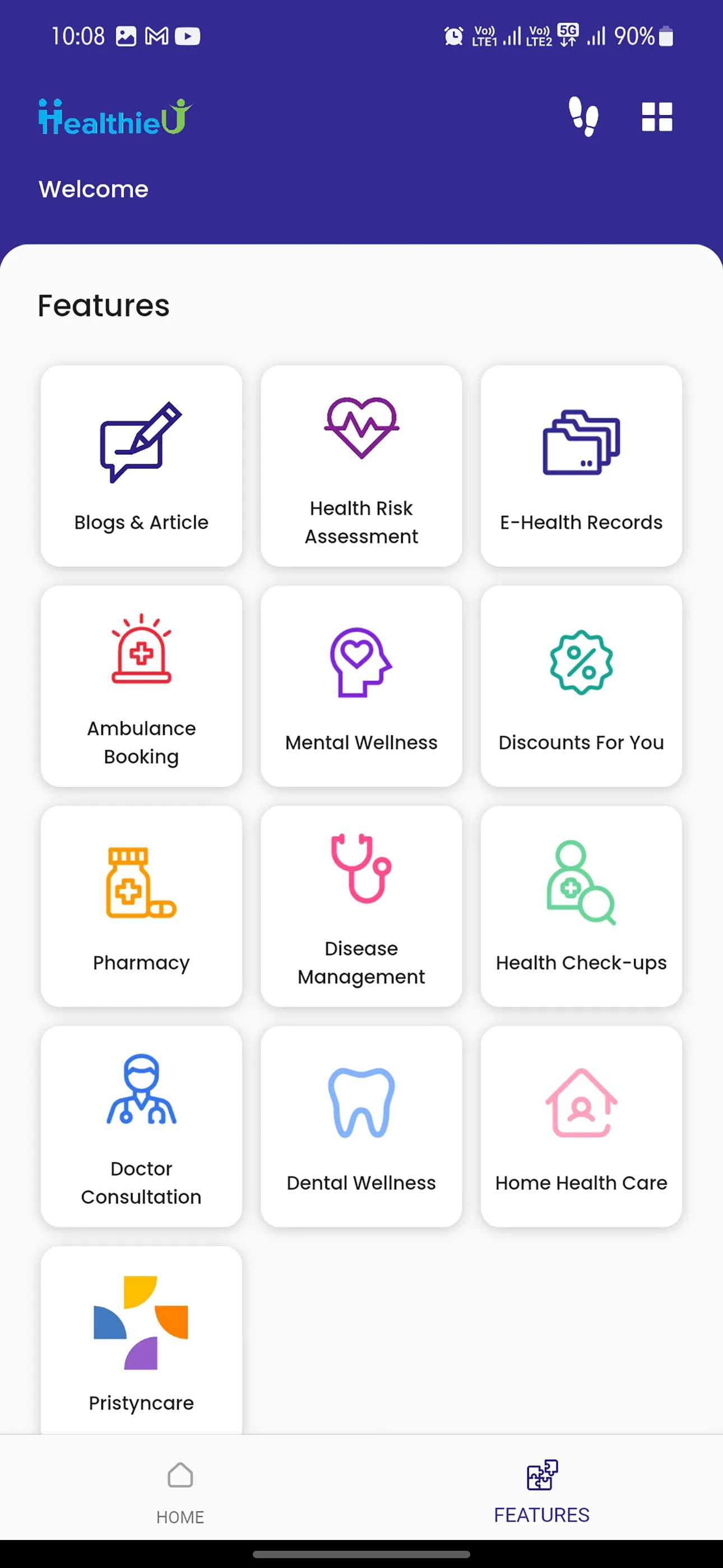
Task: Book a Doctor Consultation
Action: pyautogui.click(x=141, y=1126)
